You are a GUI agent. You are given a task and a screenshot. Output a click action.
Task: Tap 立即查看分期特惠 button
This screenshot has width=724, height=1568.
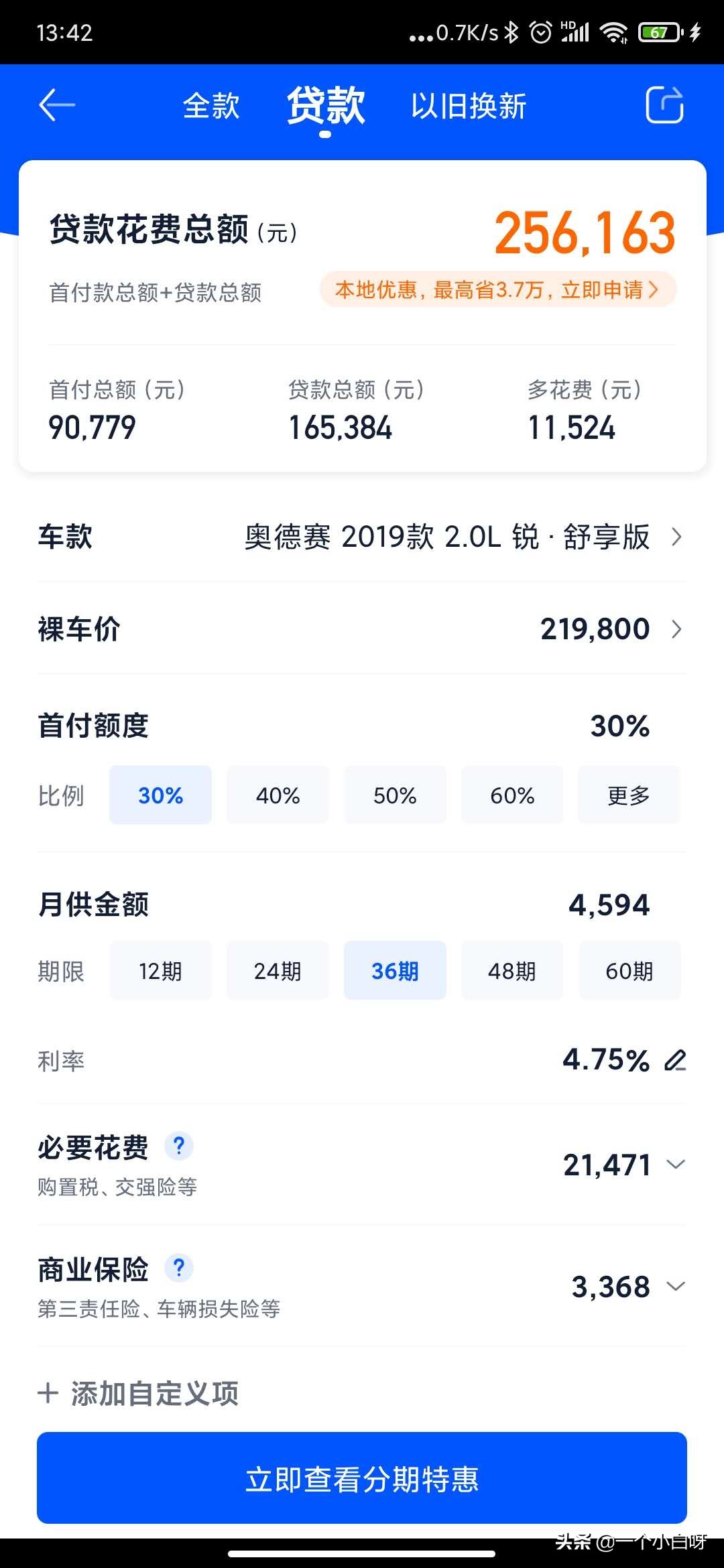click(x=362, y=1480)
